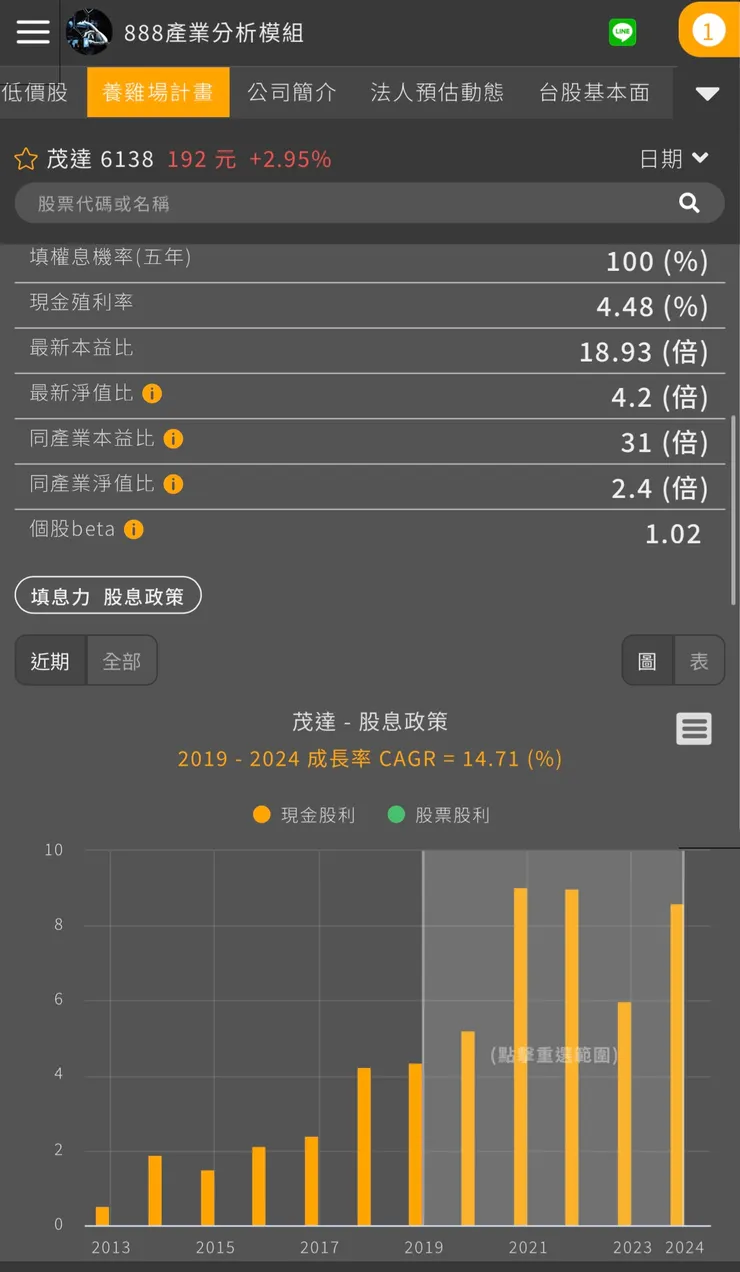Open the hamburger navigation menu

32,31
